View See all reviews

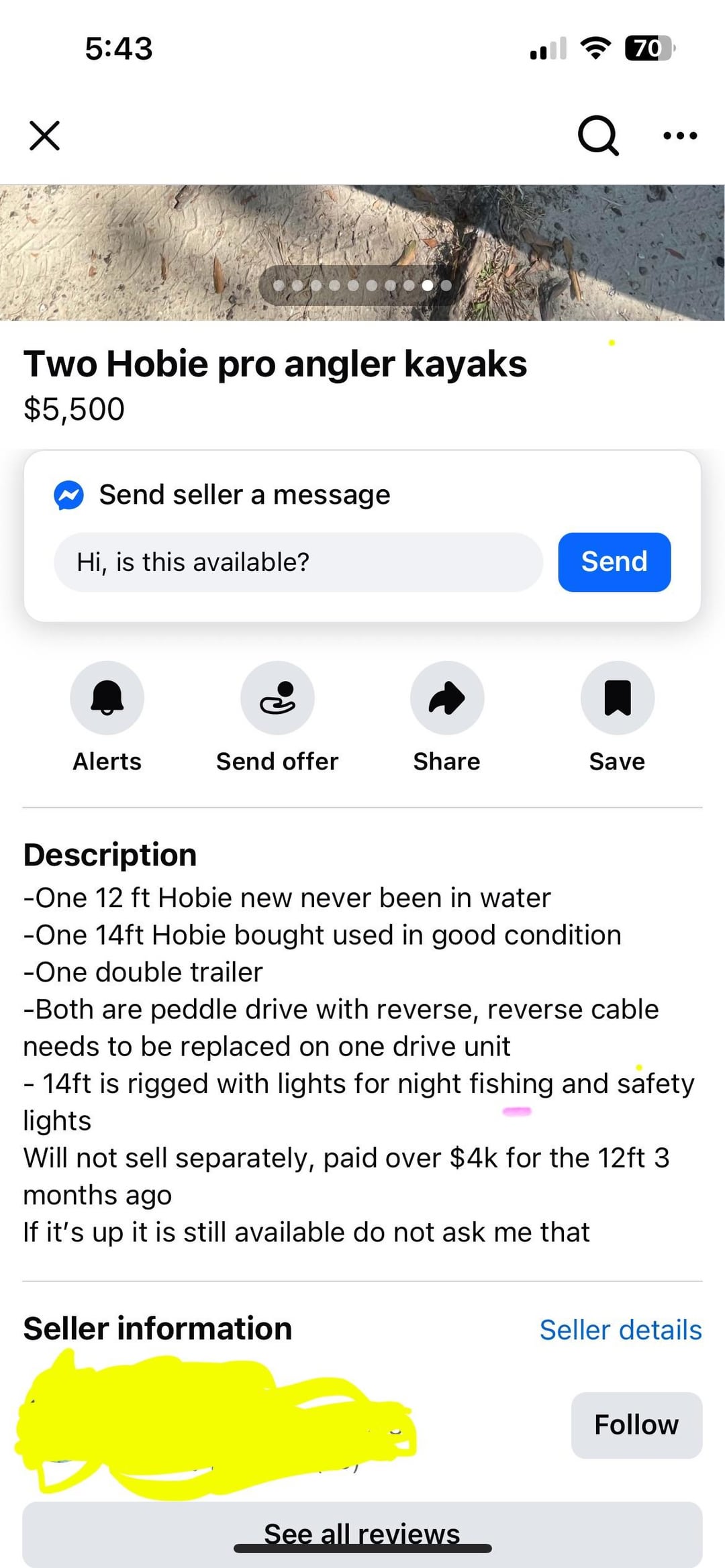point(362,1534)
